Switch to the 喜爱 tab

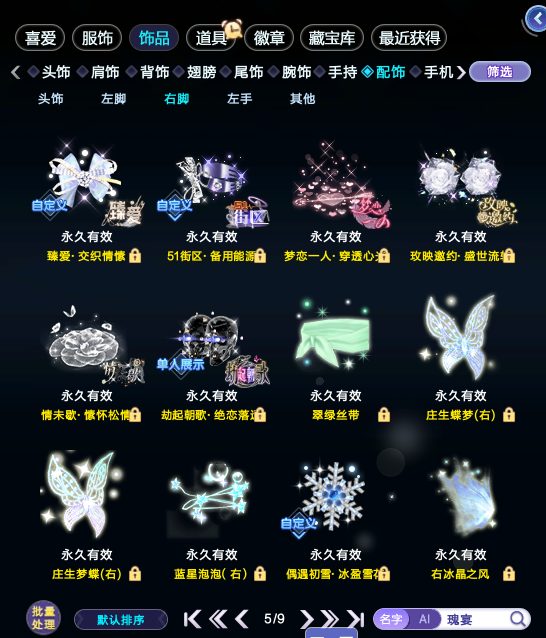point(40,38)
